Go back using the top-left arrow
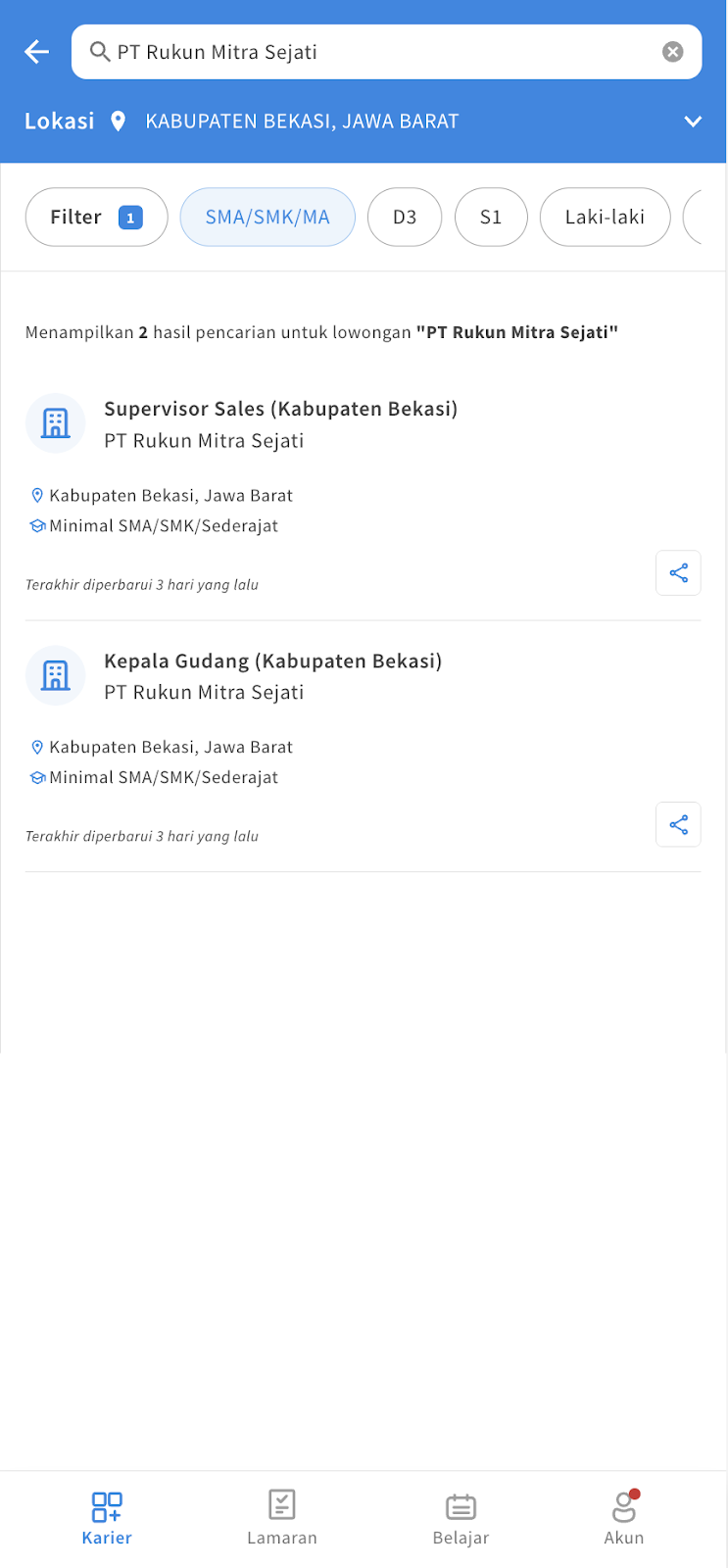This screenshot has height=1568, width=728. (37, 52)
